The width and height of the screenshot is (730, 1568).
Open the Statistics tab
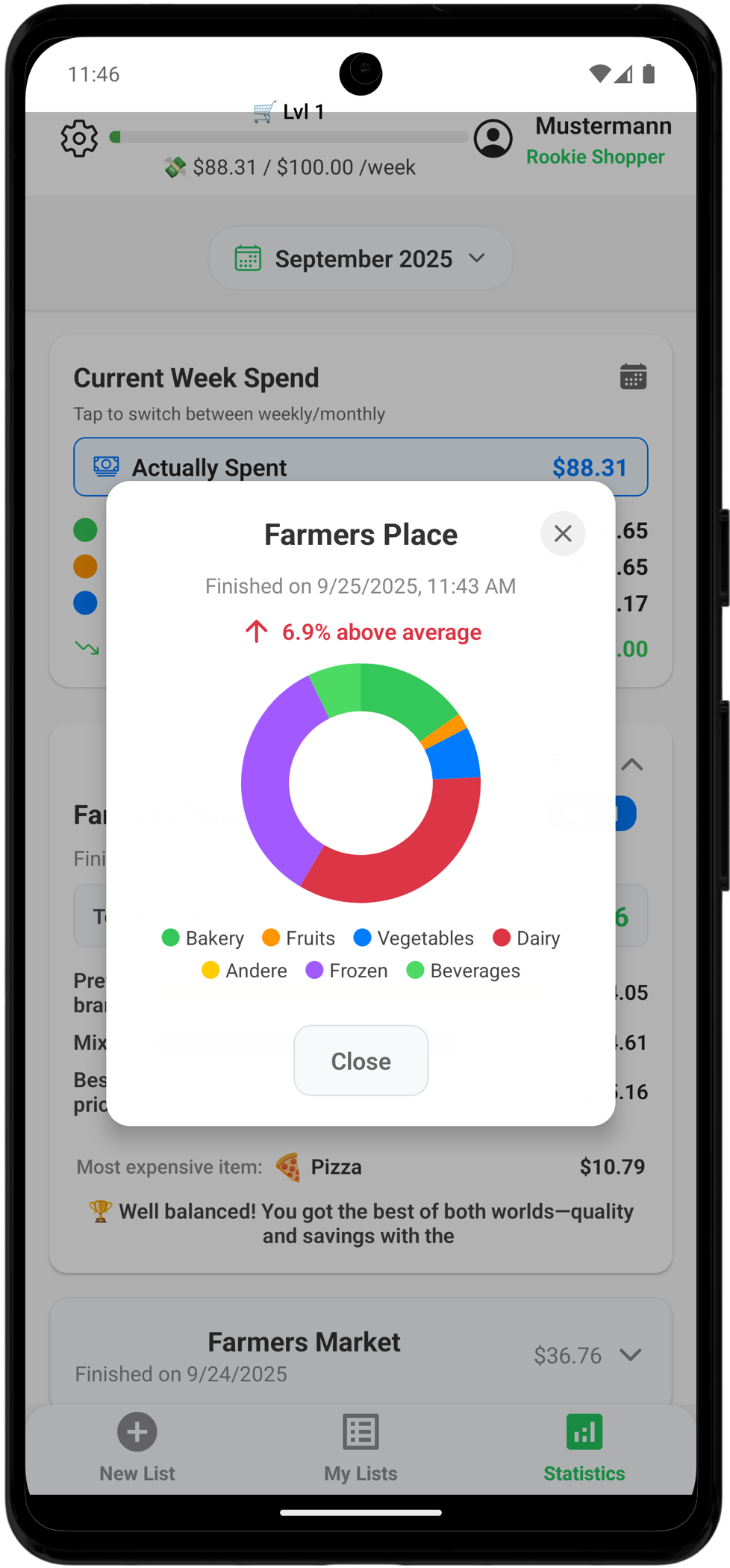coord(584,1447)
